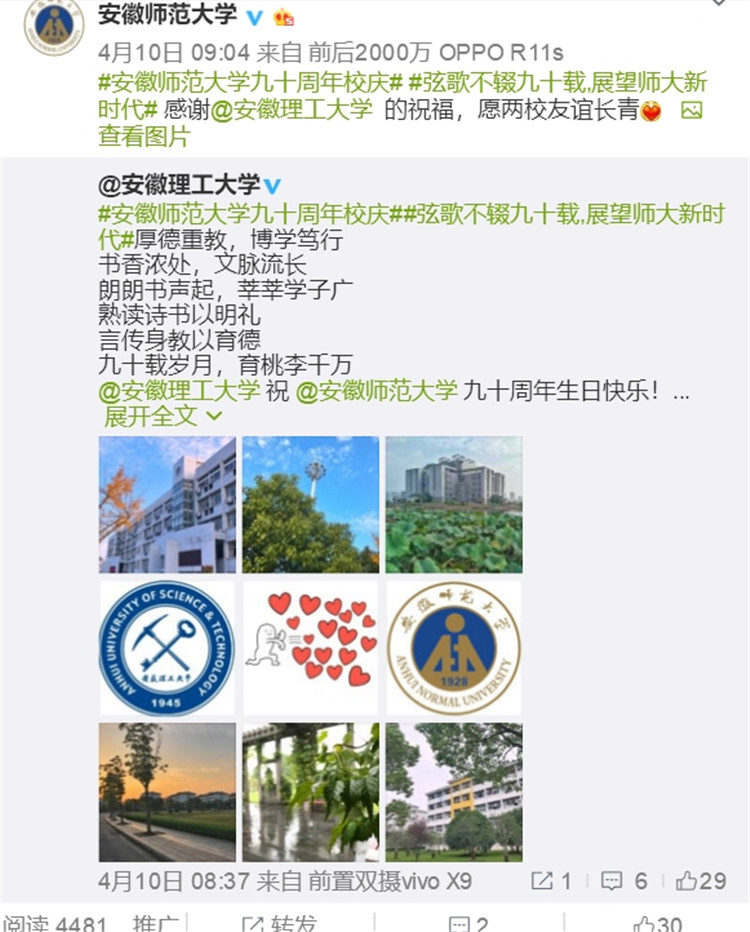Open the Anhui Normal University logo image
750x932 pixels.
pos(454,648)
